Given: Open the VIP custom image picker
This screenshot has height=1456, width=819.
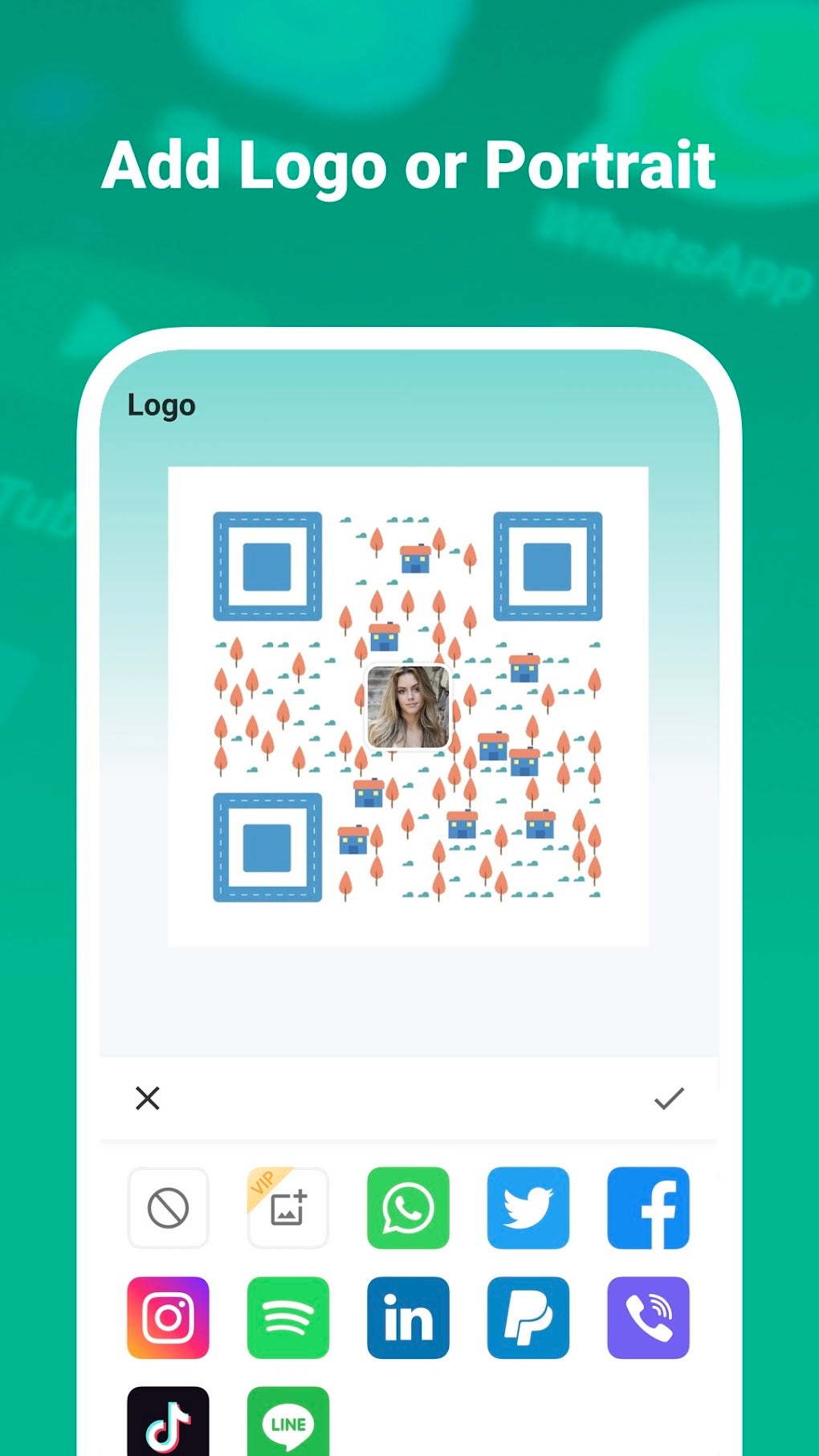Looking at the screenshot, I should [288, 1209].
